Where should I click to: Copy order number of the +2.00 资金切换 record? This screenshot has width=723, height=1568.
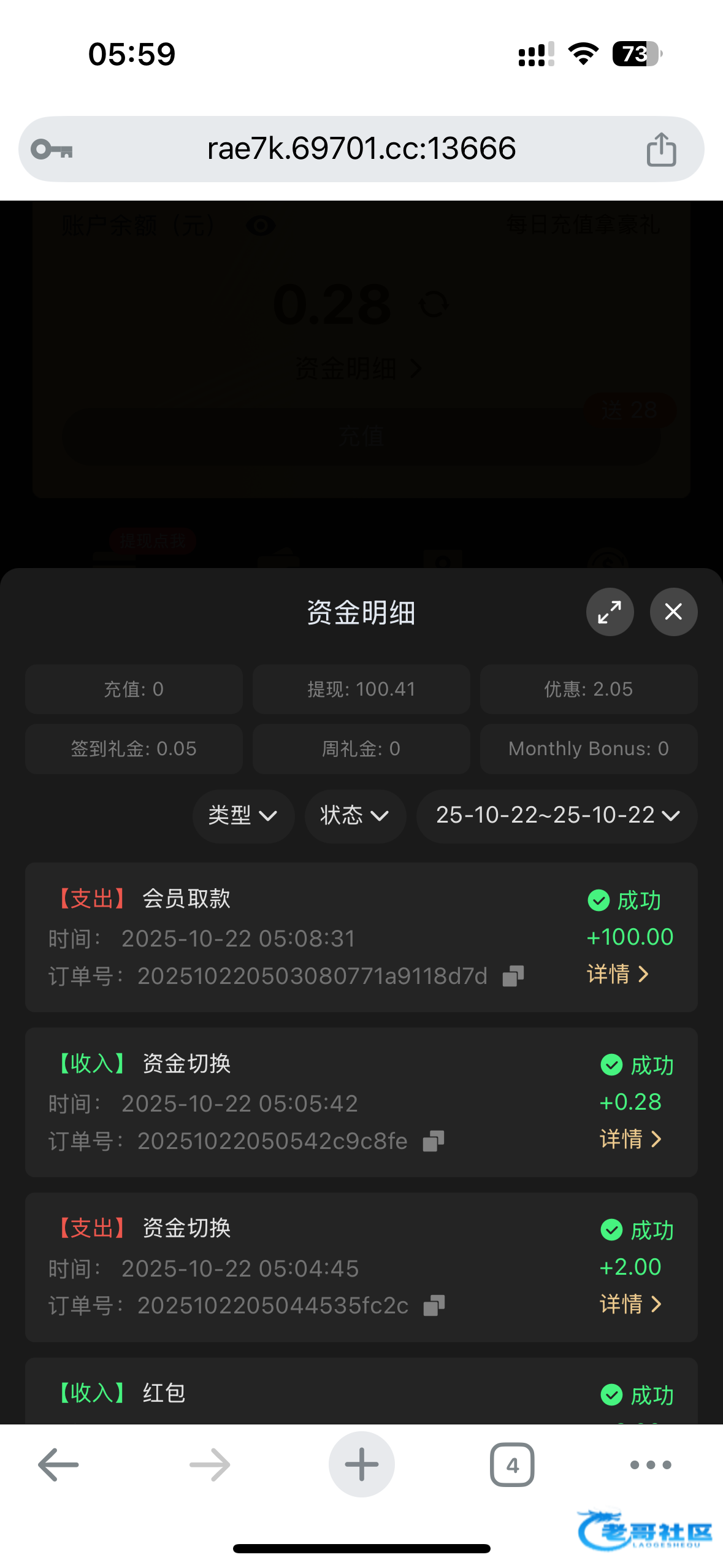(434, 1305)
